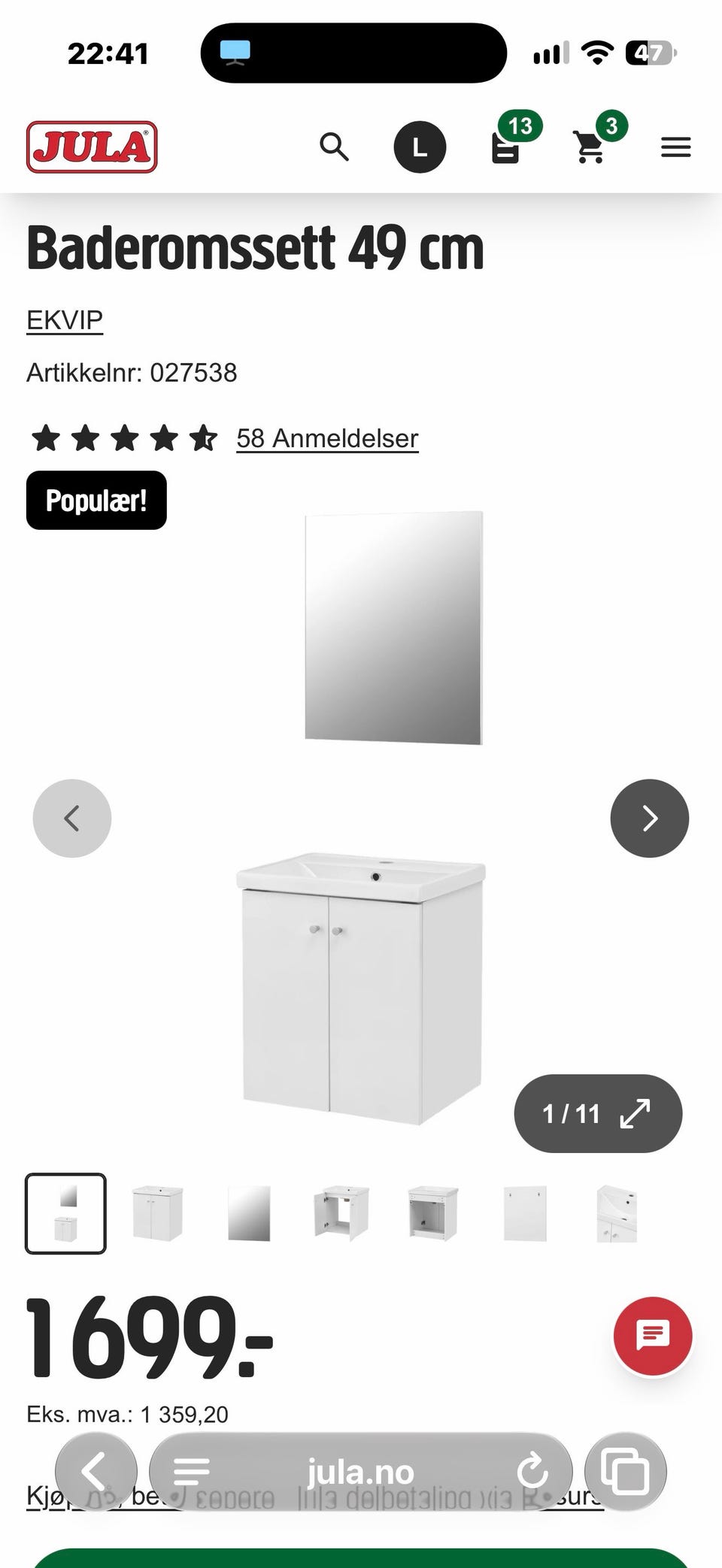The image size is (722, 1568).
Task: Select the open-doors cabinet thumbnail
Action: [341, 1213]
